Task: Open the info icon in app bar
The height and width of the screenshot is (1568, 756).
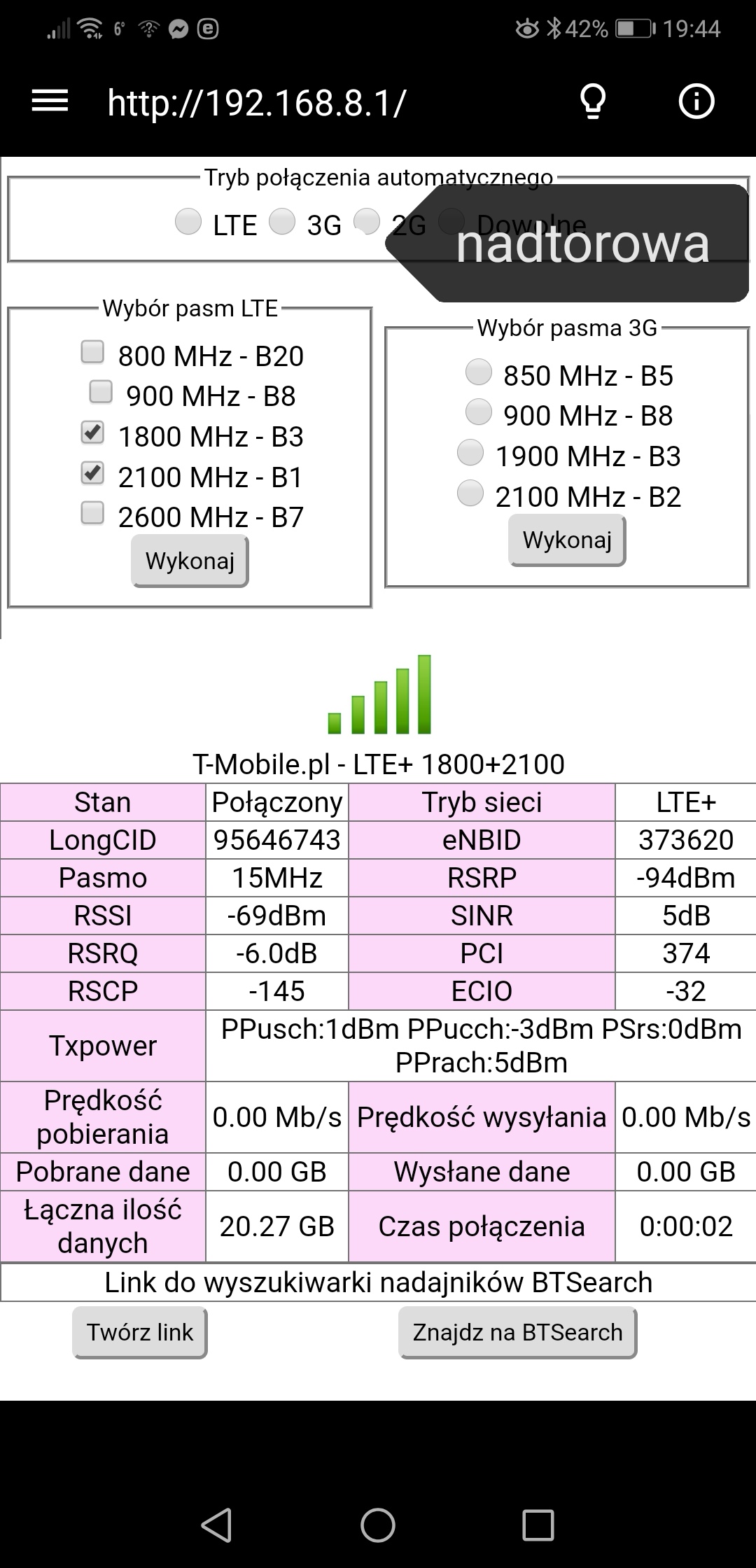Action: 696,102
